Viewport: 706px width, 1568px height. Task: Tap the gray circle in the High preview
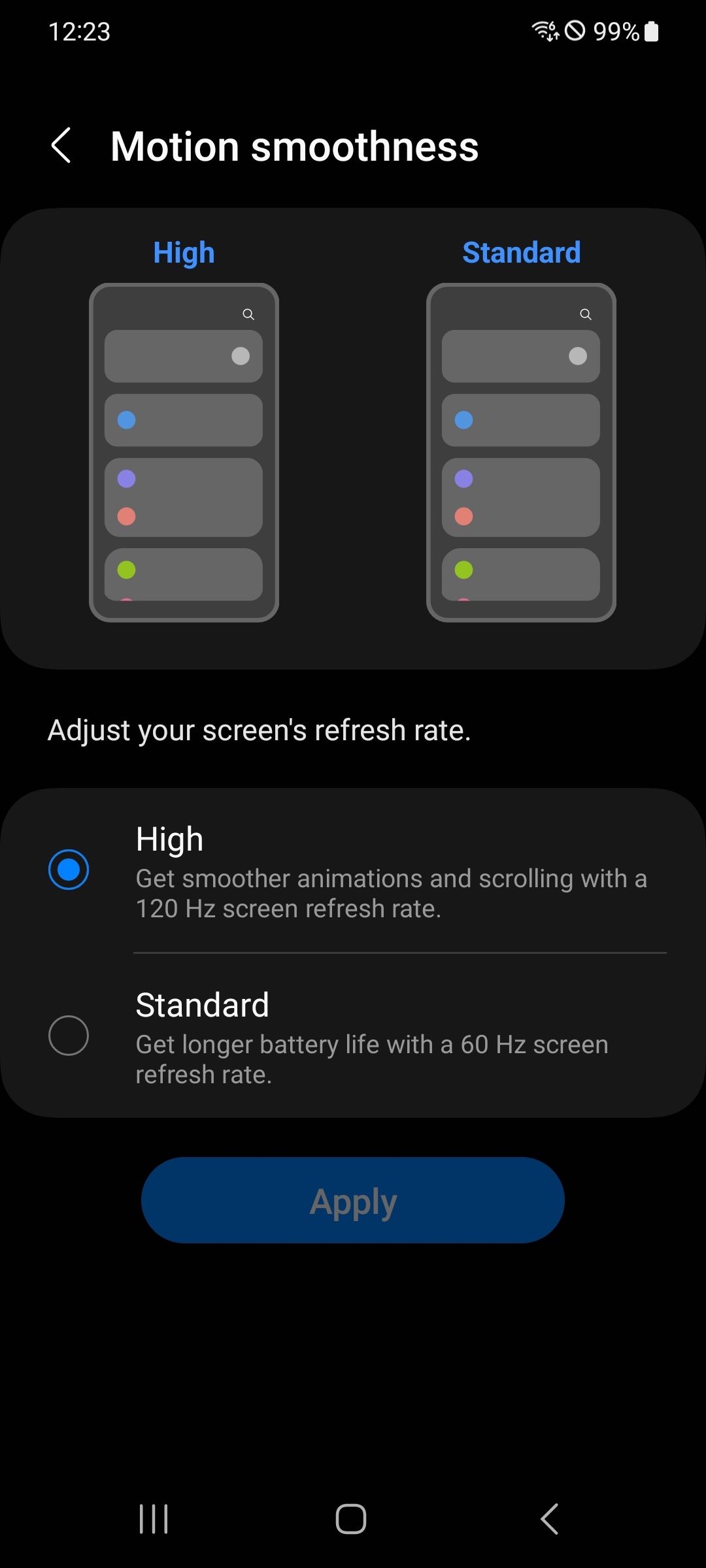coord(240,355)
